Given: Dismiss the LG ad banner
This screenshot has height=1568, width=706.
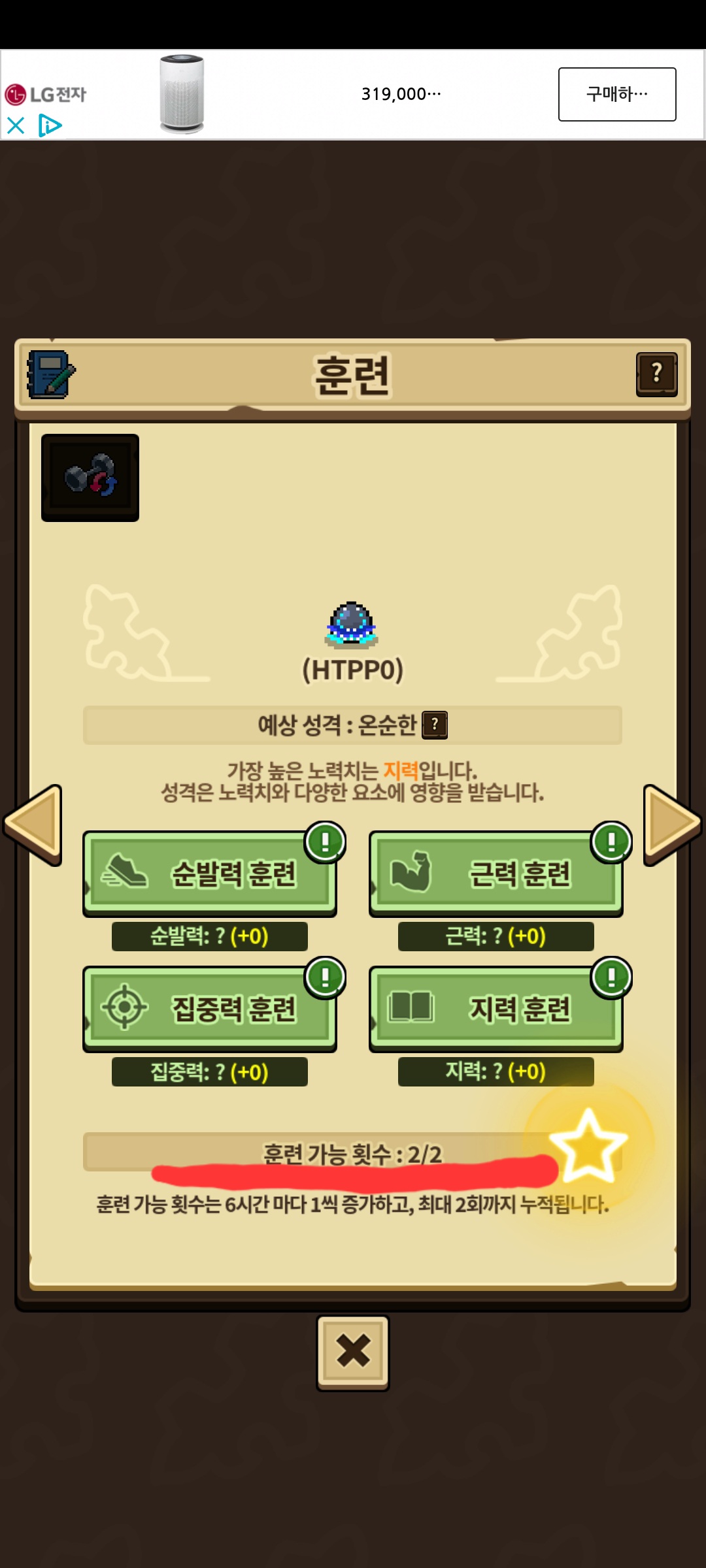Looking at the screenshot, I should 16,125.
